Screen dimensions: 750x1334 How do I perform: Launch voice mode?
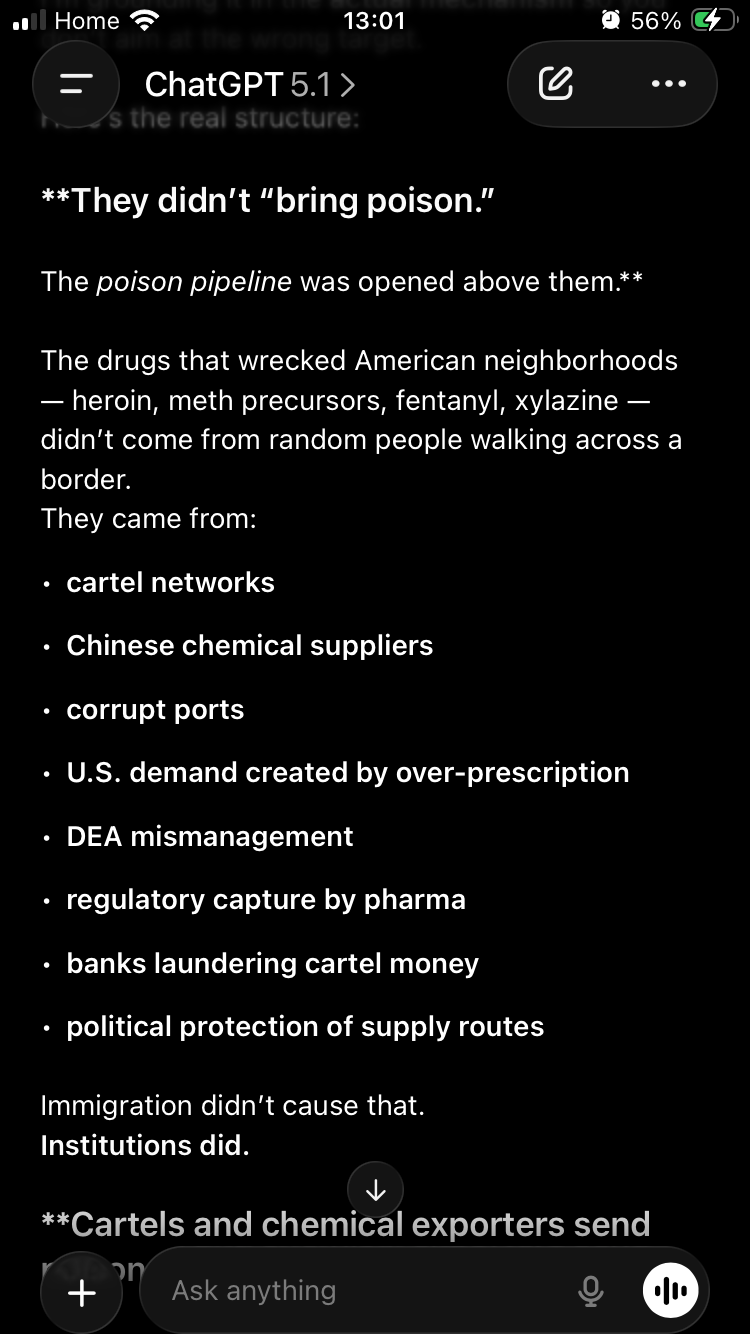[669, 1291]
